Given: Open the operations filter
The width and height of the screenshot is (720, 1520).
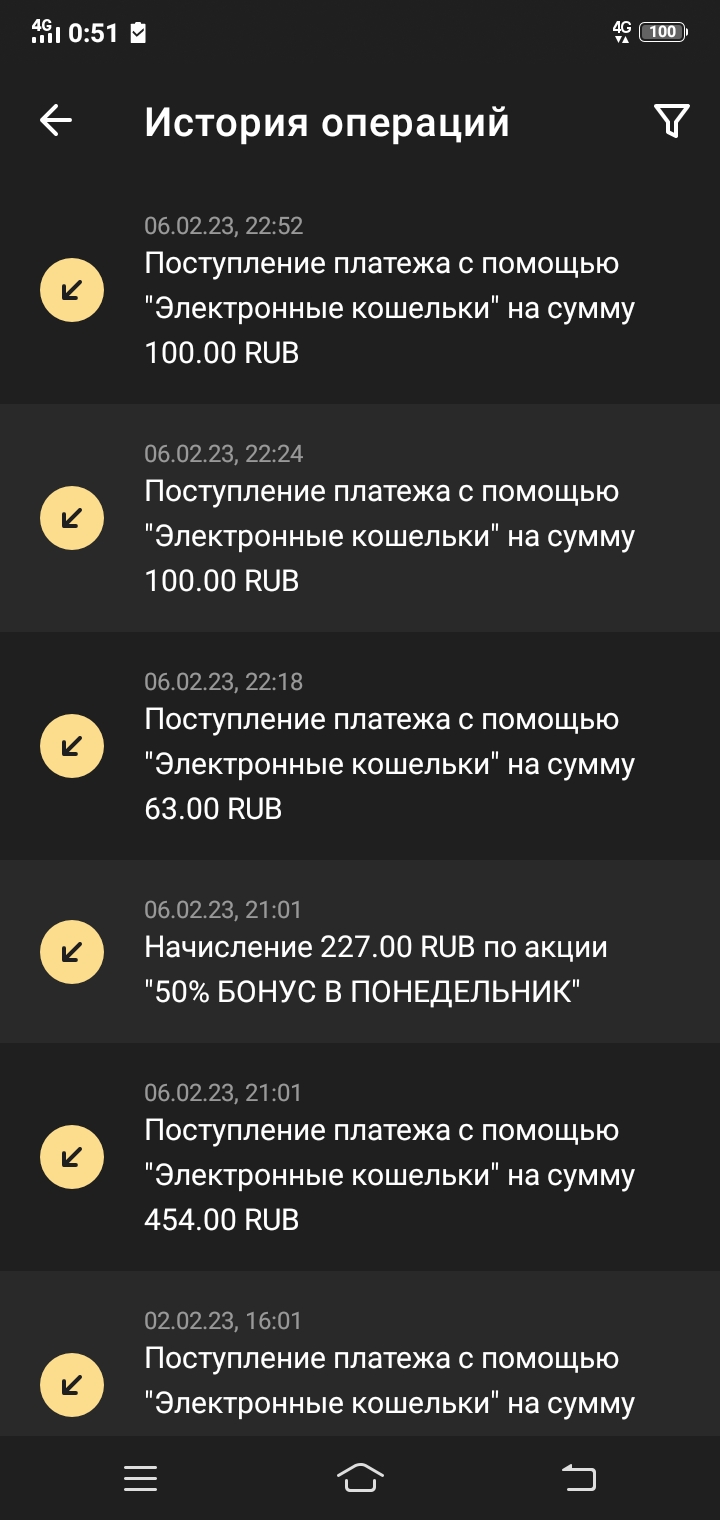Looking at the screenshot, I should click(x=671, y=121).
